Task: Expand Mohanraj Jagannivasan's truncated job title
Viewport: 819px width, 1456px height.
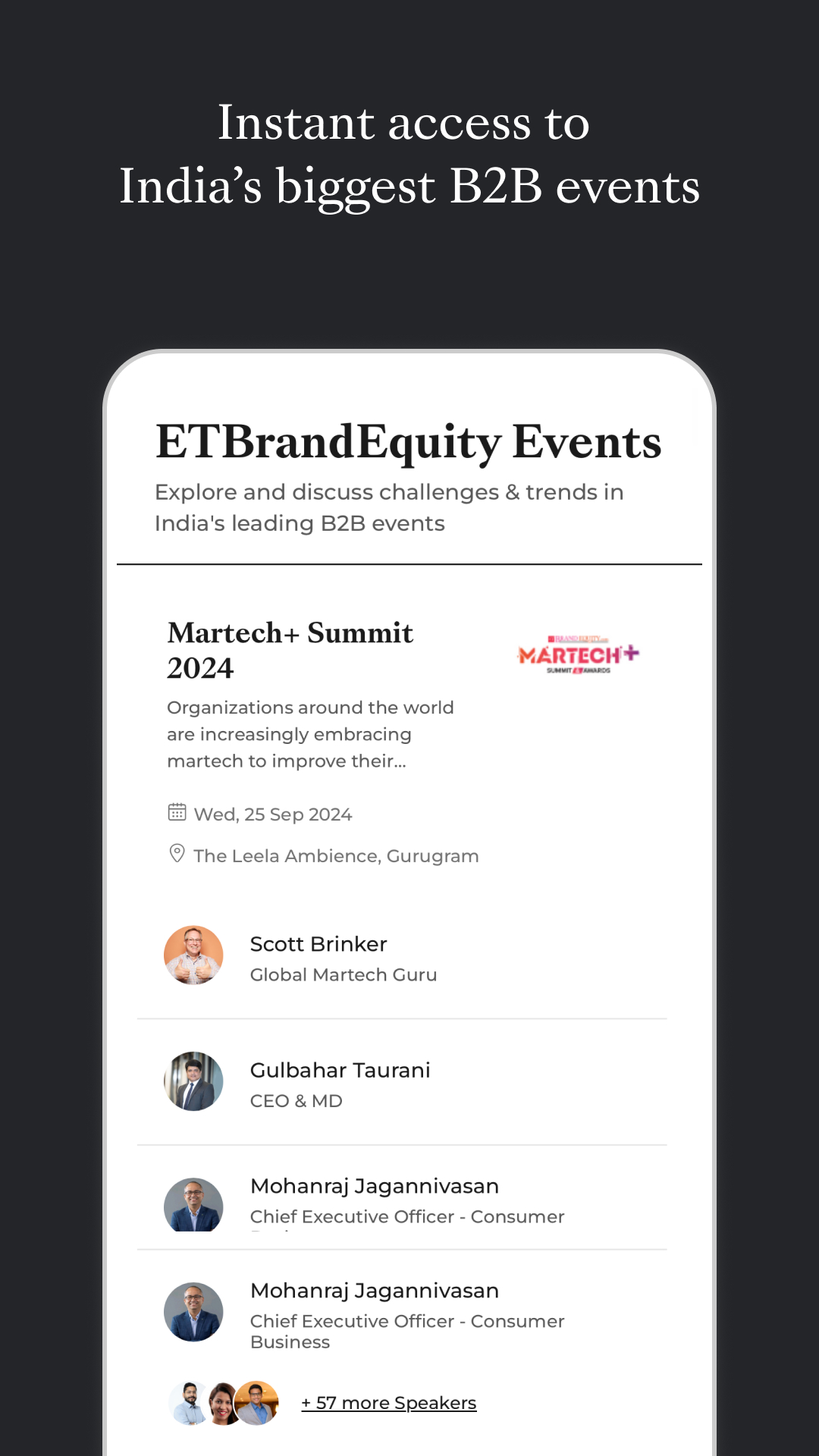Action: pyautogui.click(x=407, y=1216)
